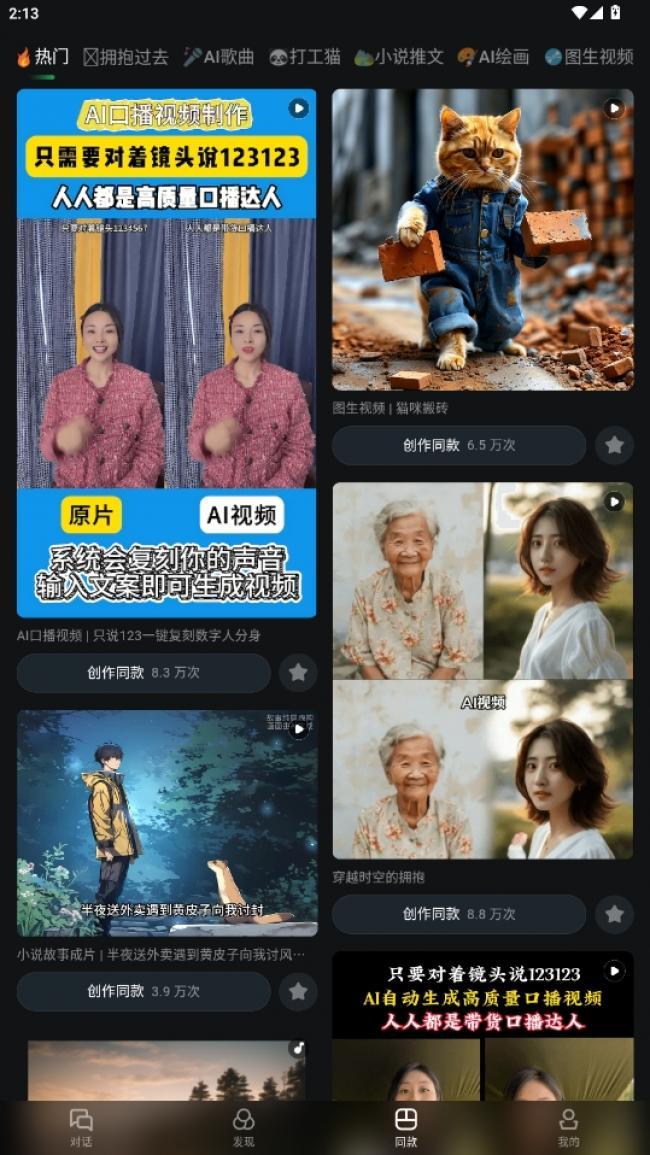Switch to the 热门 tab
650x1155 pixels.
pos(42,57)
